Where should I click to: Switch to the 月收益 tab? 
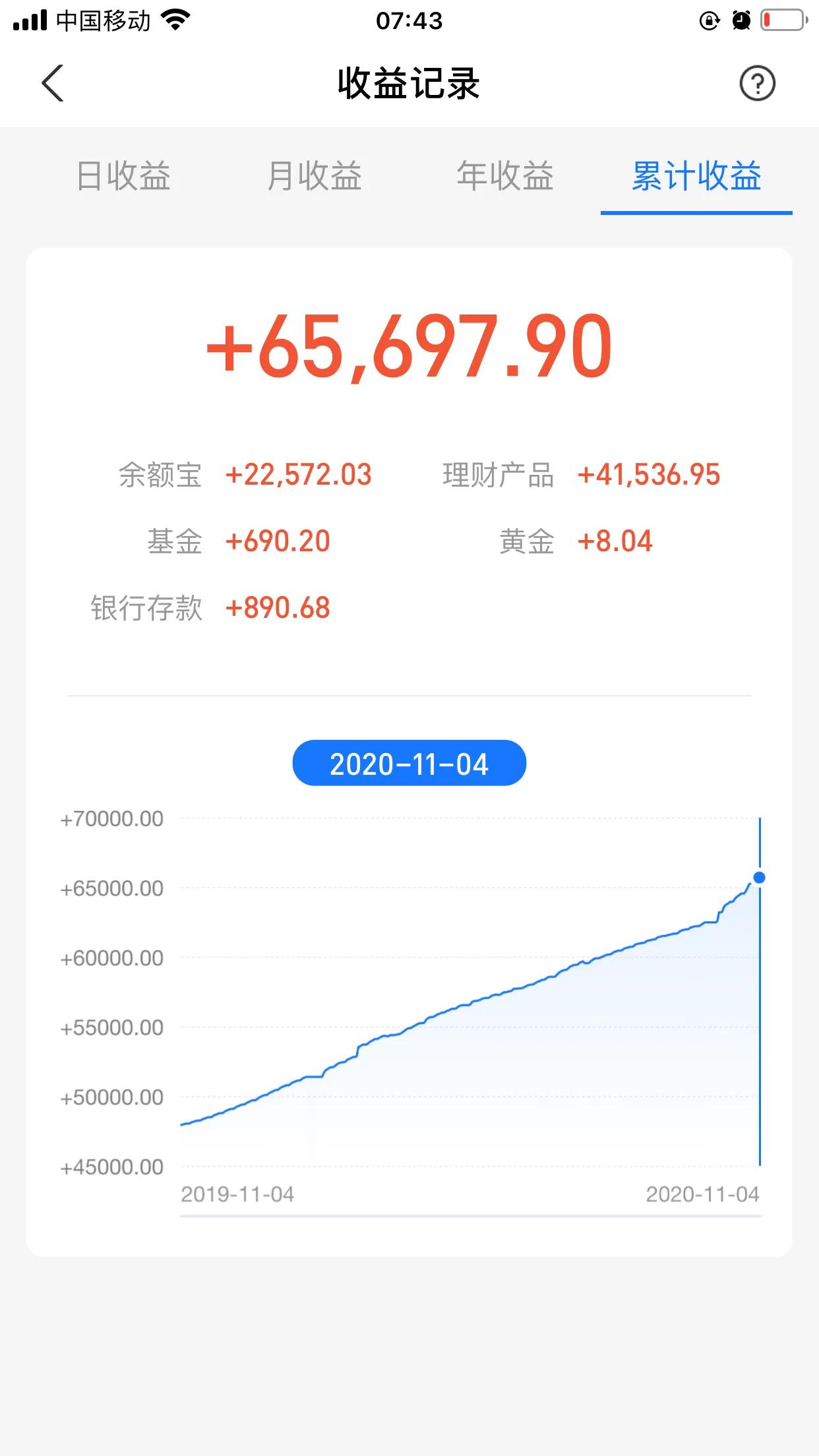[315, 176]
